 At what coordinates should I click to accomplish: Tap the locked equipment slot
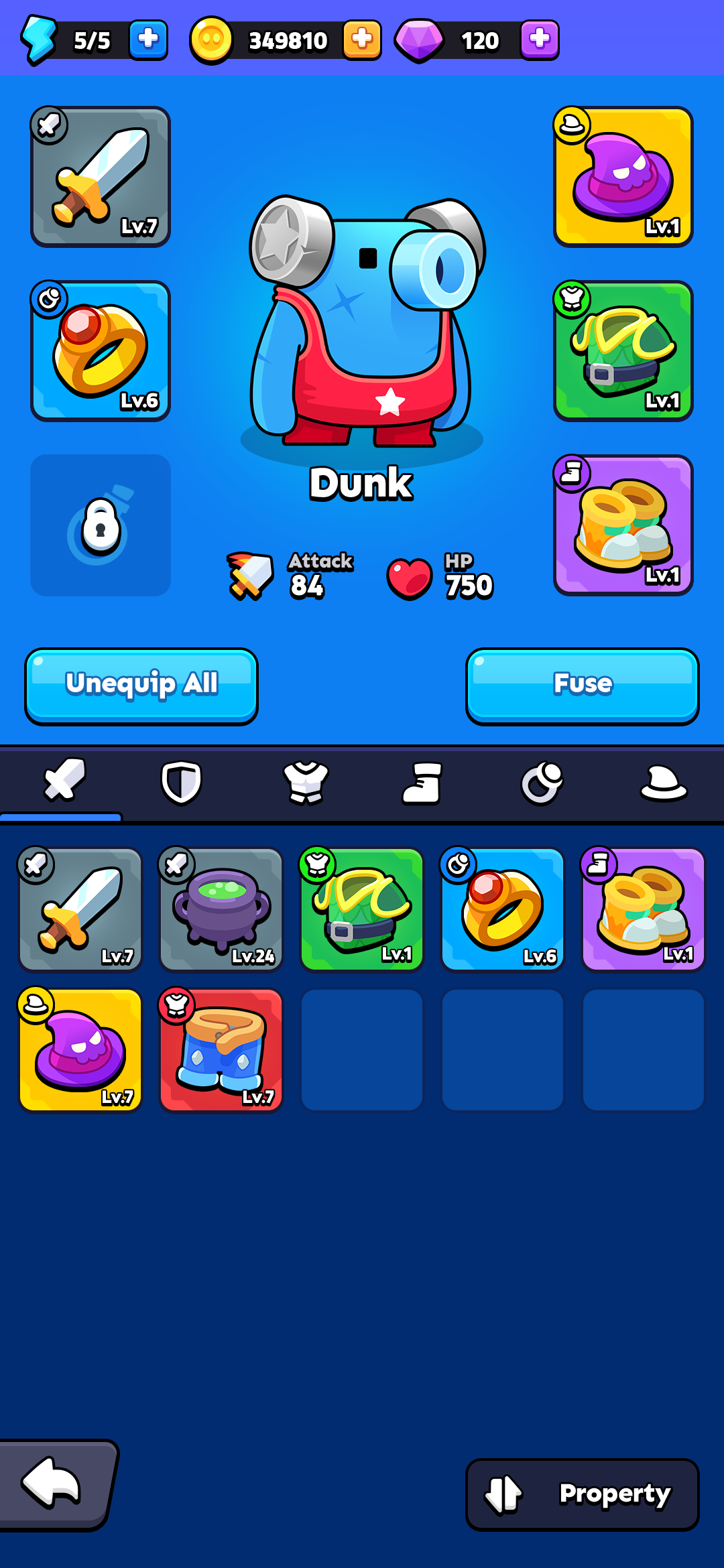pyautogui.click(x=101, y=525)
